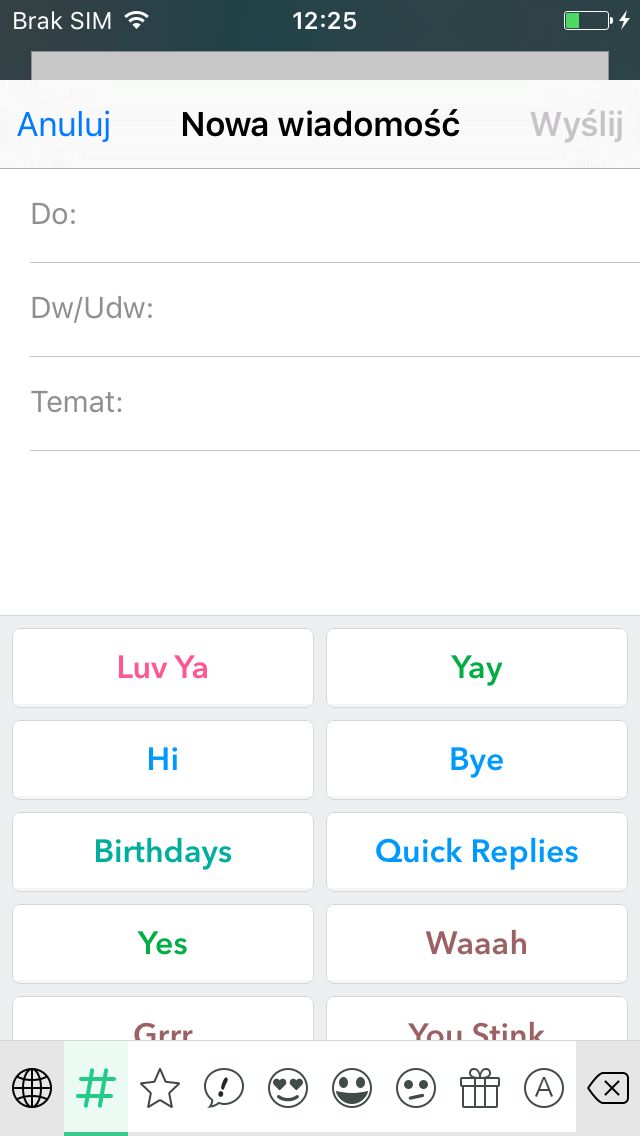Screen dimensions: 640x1136
Task: Open the Yay category
Action: coord(477,667)
